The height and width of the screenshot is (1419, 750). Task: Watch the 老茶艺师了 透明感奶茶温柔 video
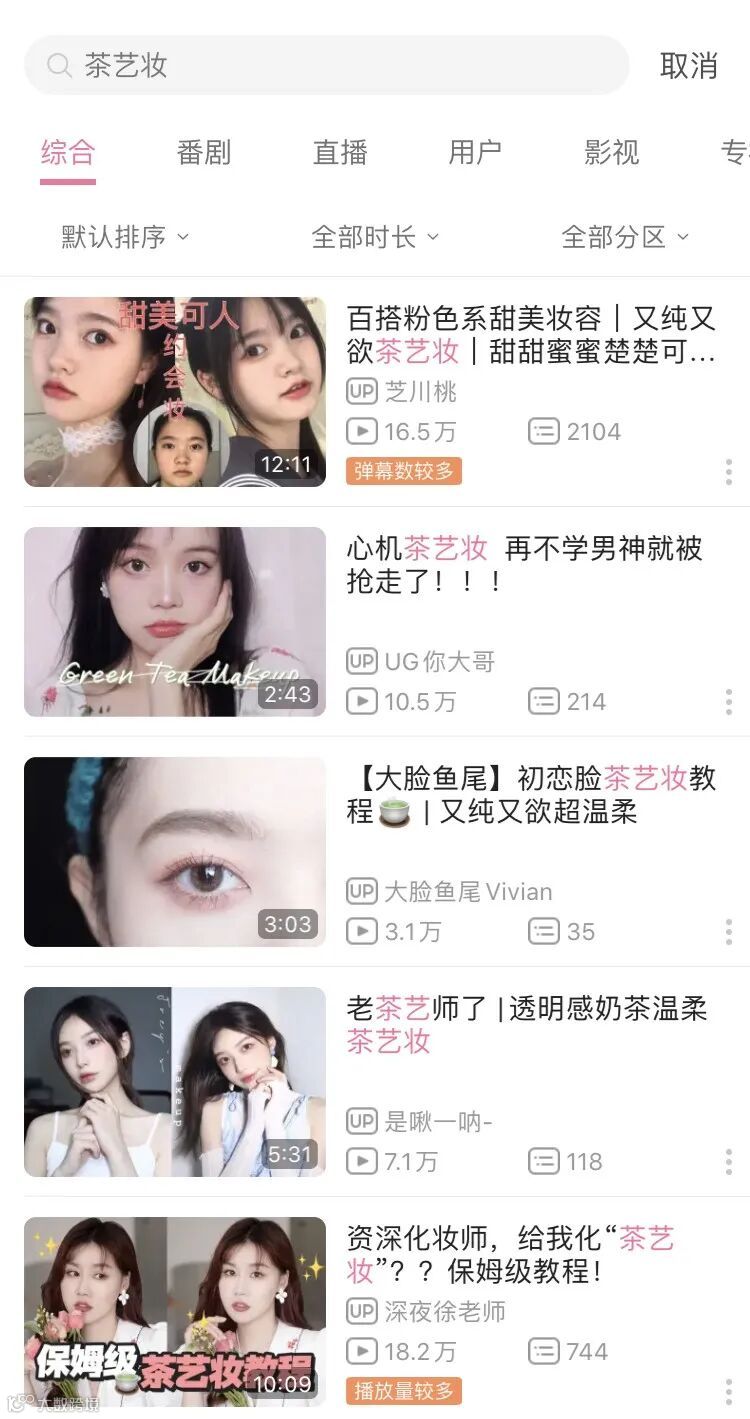(175, 1082)
